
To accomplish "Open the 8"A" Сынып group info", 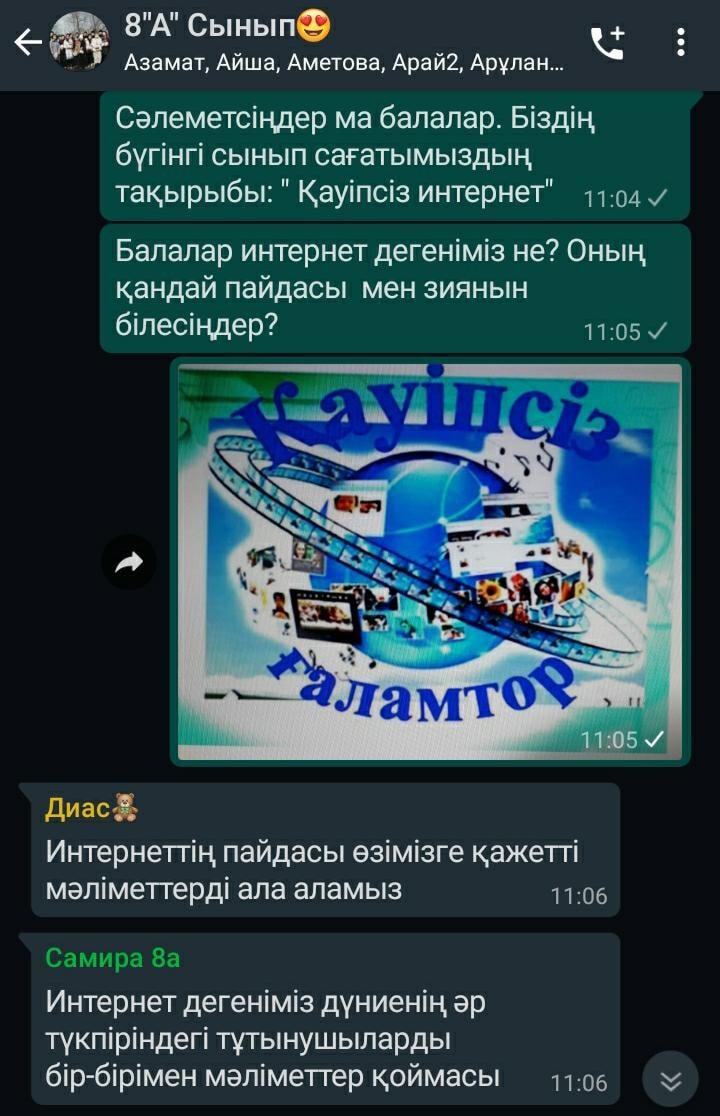I will point(340,42).
